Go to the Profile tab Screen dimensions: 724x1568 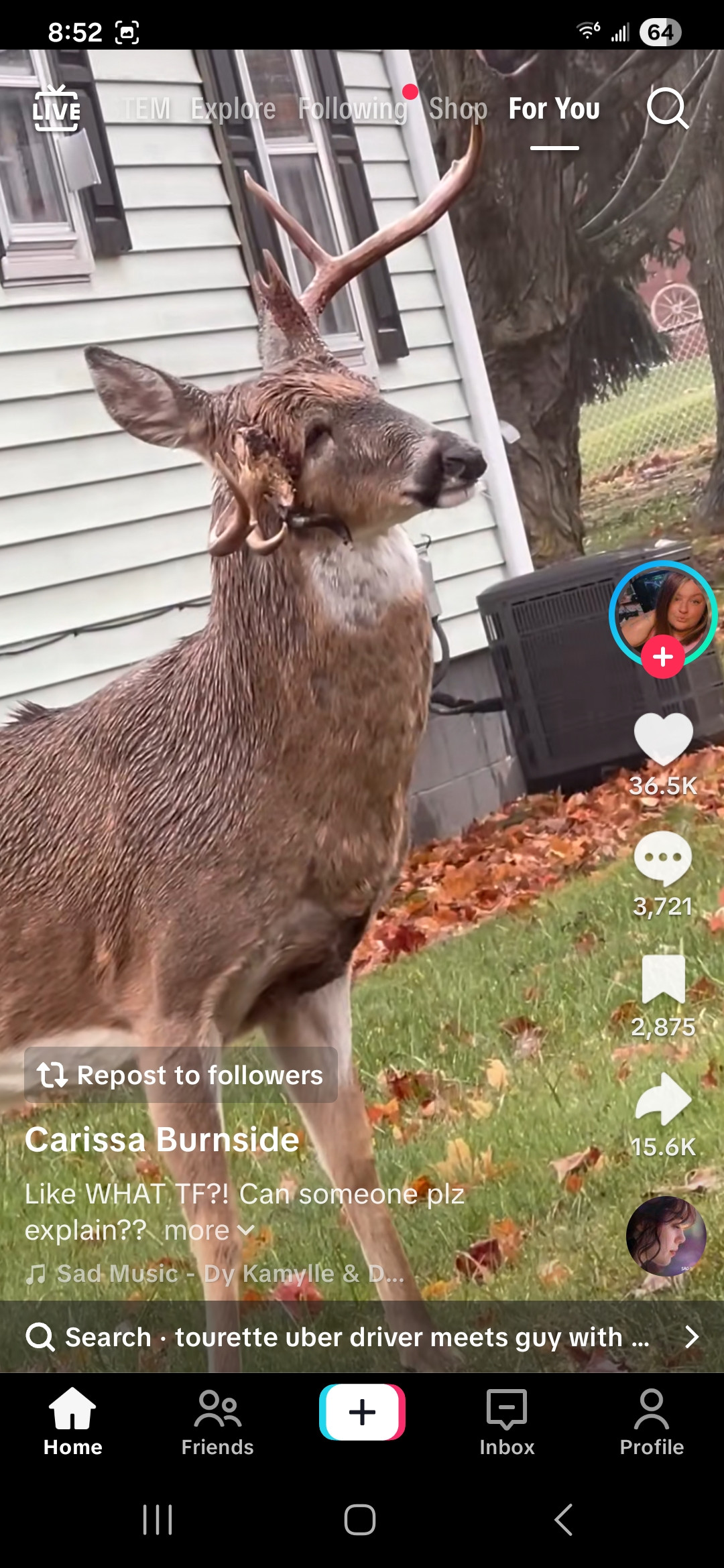pyautogui.click(x=652, y=1422)
